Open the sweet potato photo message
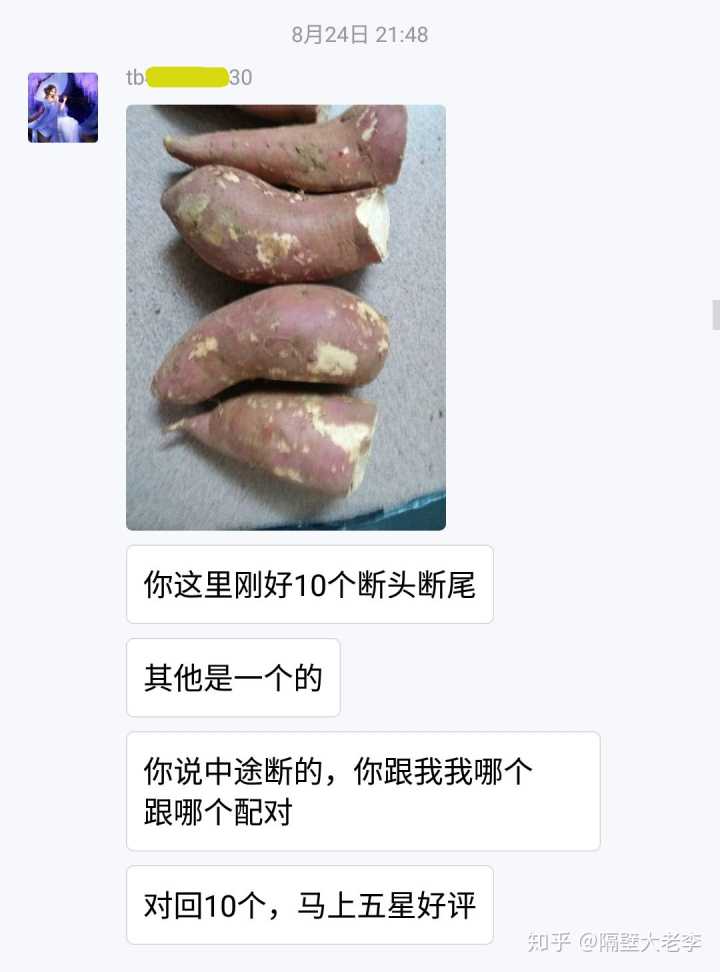Image resolution: width=720 pixels, height=972 pixels. (x=285, y=317)
